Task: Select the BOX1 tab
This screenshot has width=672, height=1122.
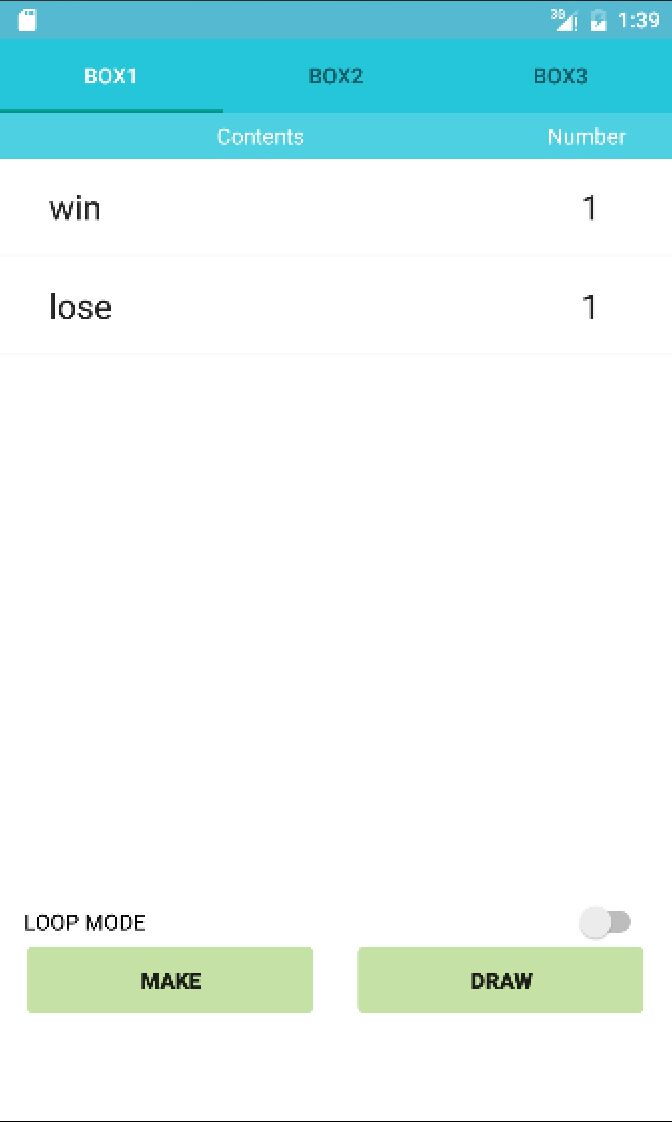Action: pyautogui.click(x=110, y=76)
